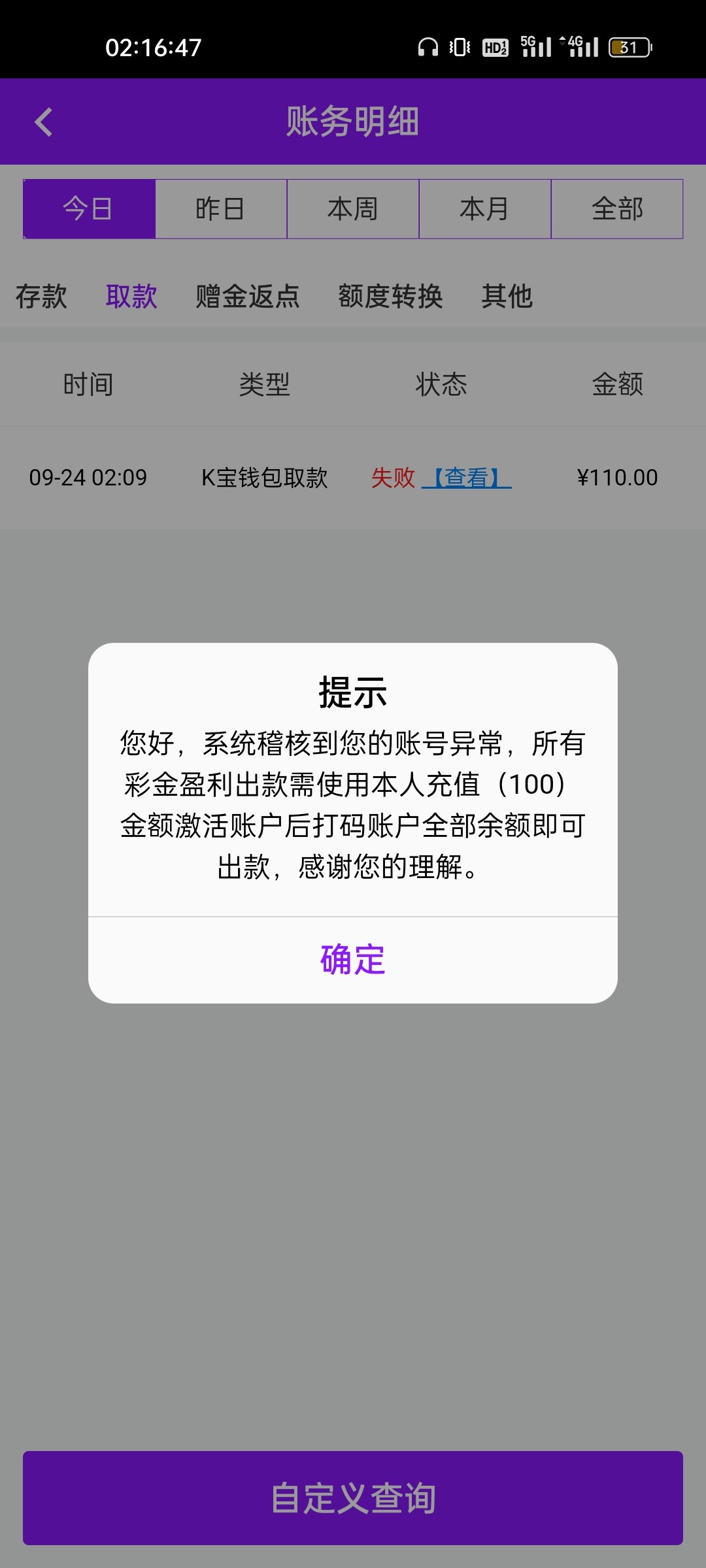Tap the battery indicator showing 31
This screenshot has width=706, height=1568.
(628, 47)
